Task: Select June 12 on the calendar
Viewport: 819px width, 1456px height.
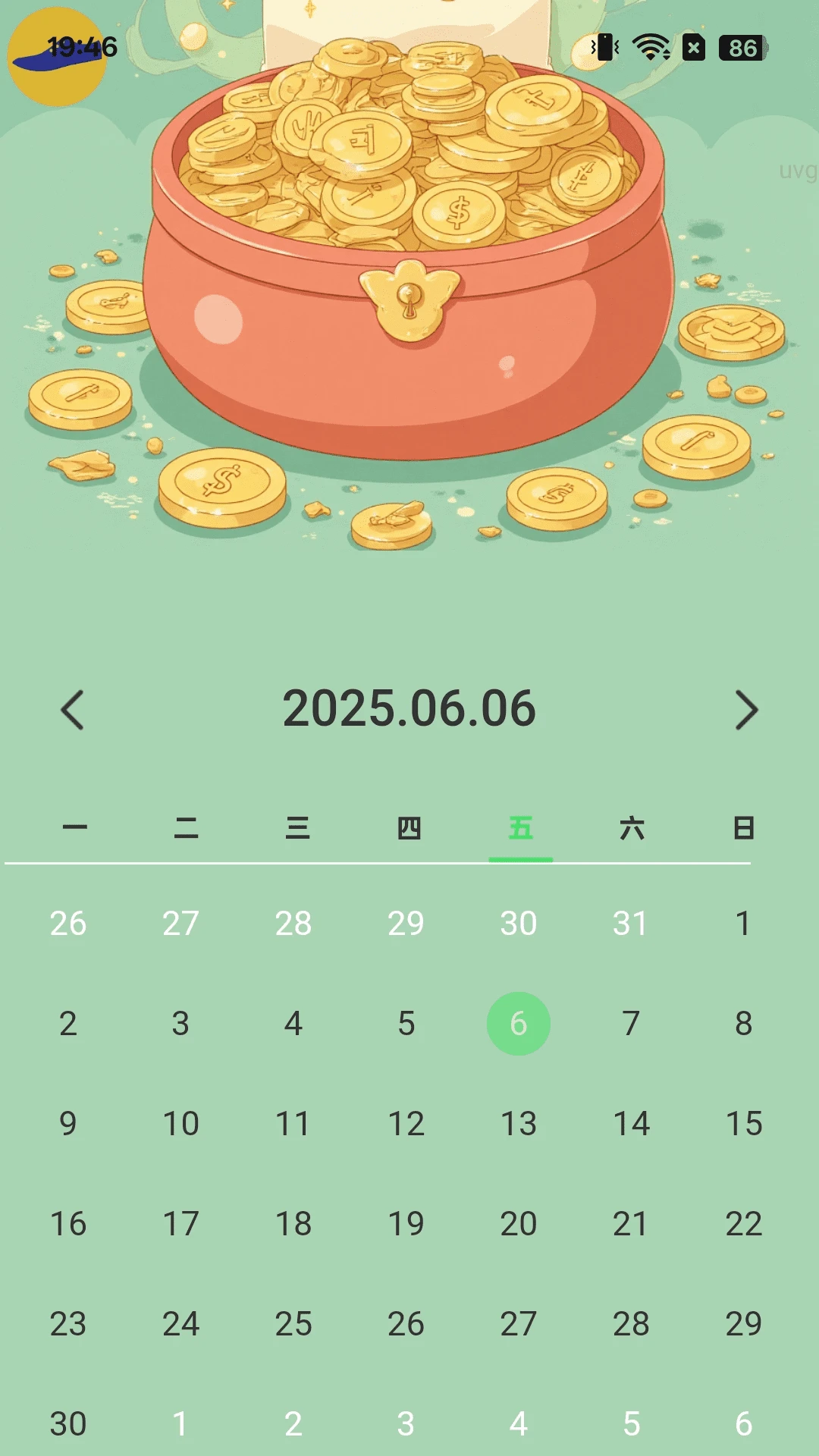Action: coord(406,1124)
